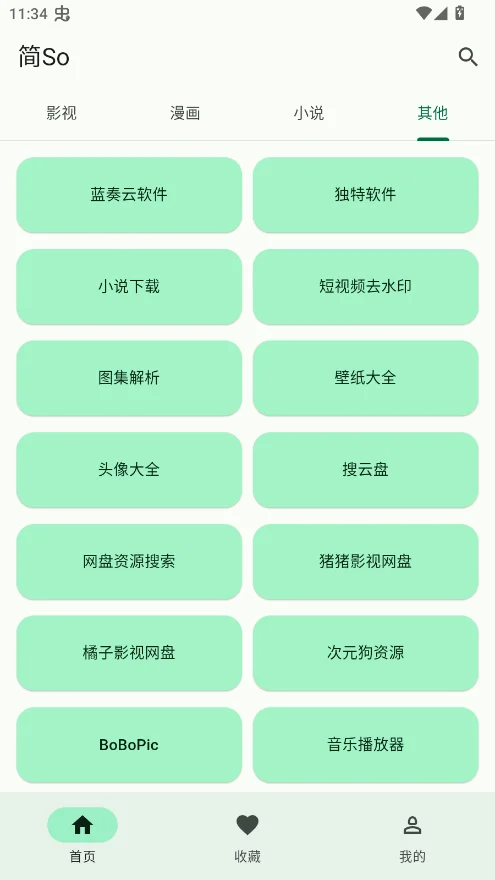Launch 音乐播放器
Screen dimensions: 495x880
pyautogui.click(x=365, y=745)
